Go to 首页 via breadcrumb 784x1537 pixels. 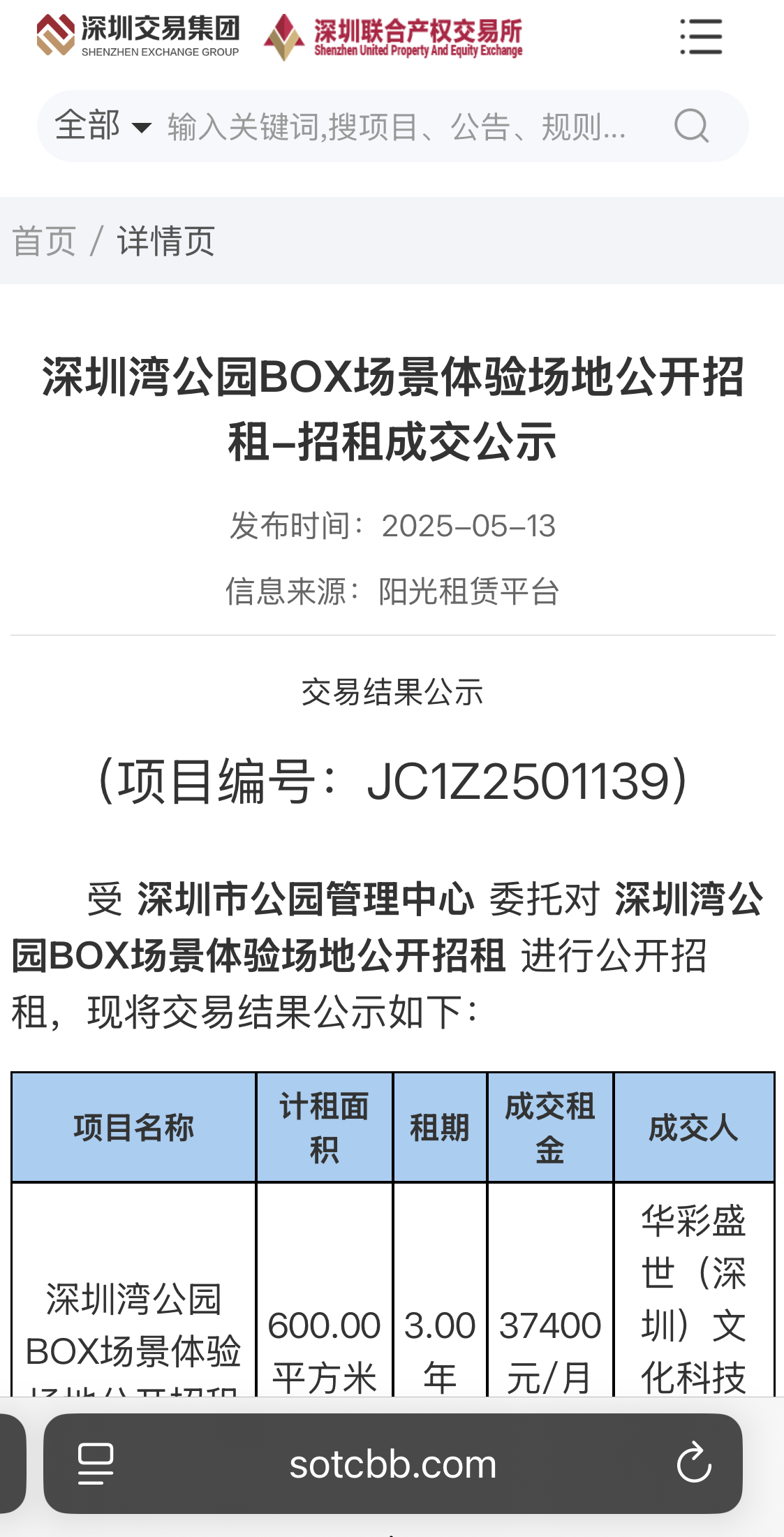[44, 241]
